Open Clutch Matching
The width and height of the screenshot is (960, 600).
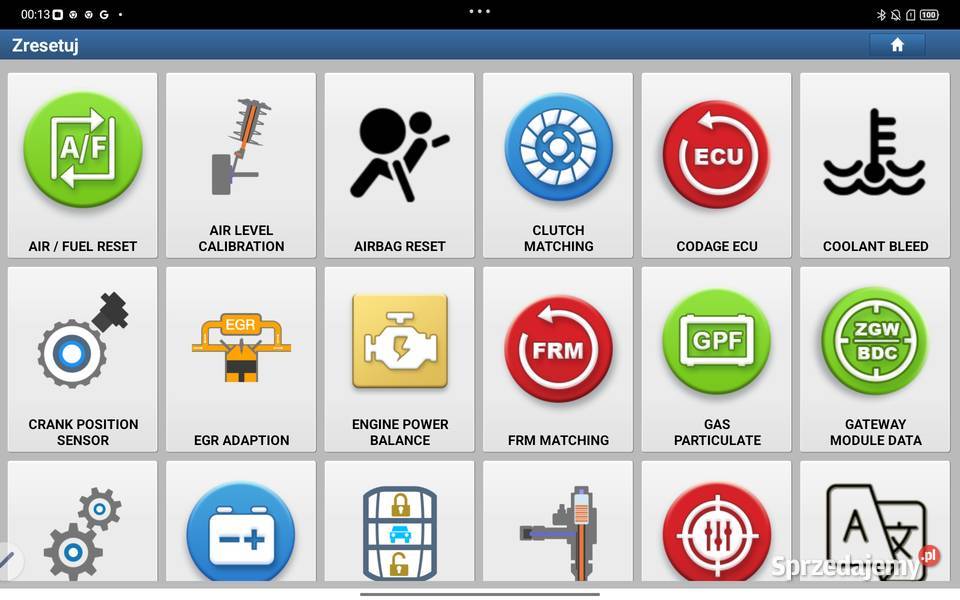pyautogui.click(x=558, y=165)
